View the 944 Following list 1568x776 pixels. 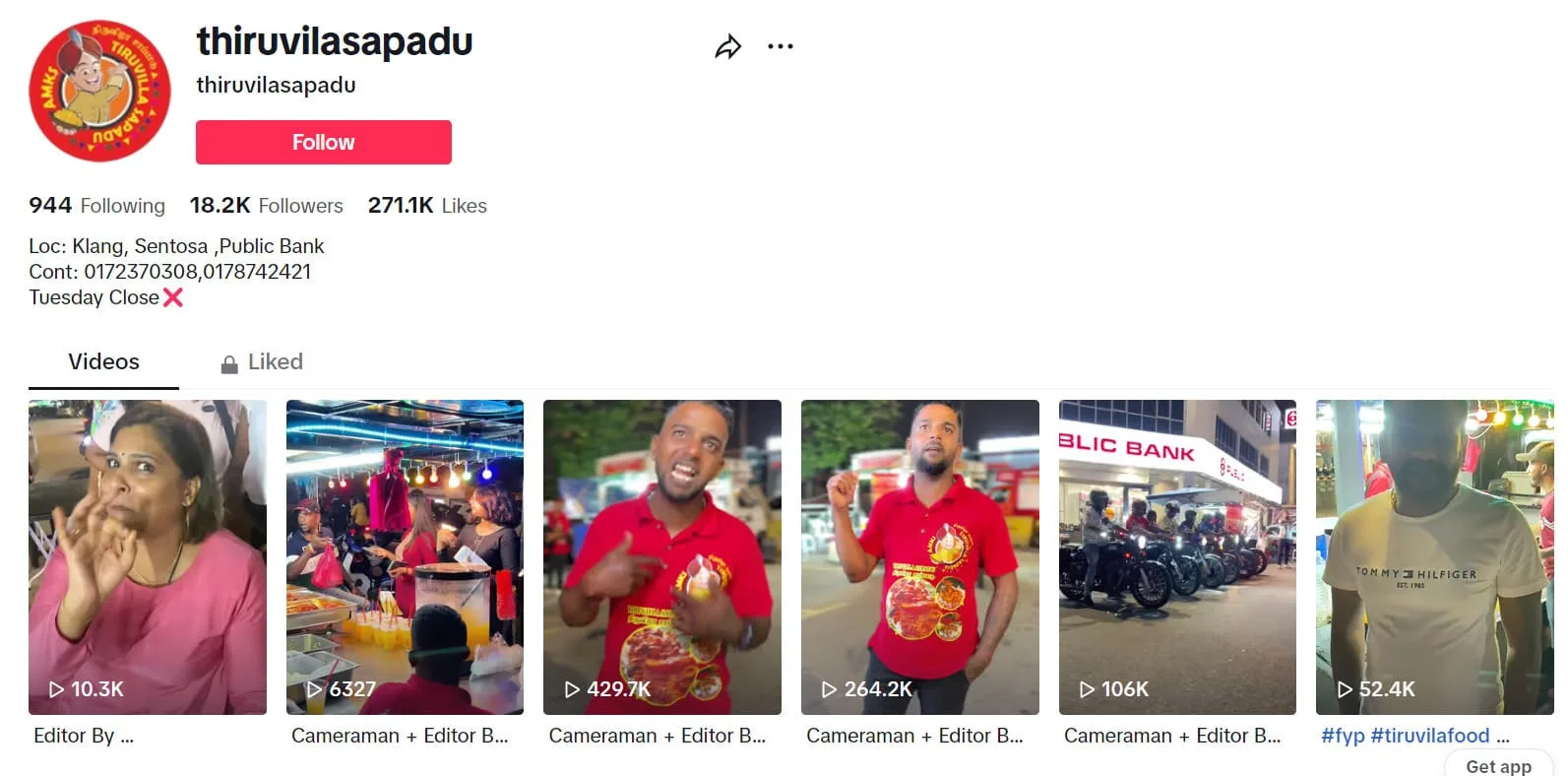click(x=96, y=206)
